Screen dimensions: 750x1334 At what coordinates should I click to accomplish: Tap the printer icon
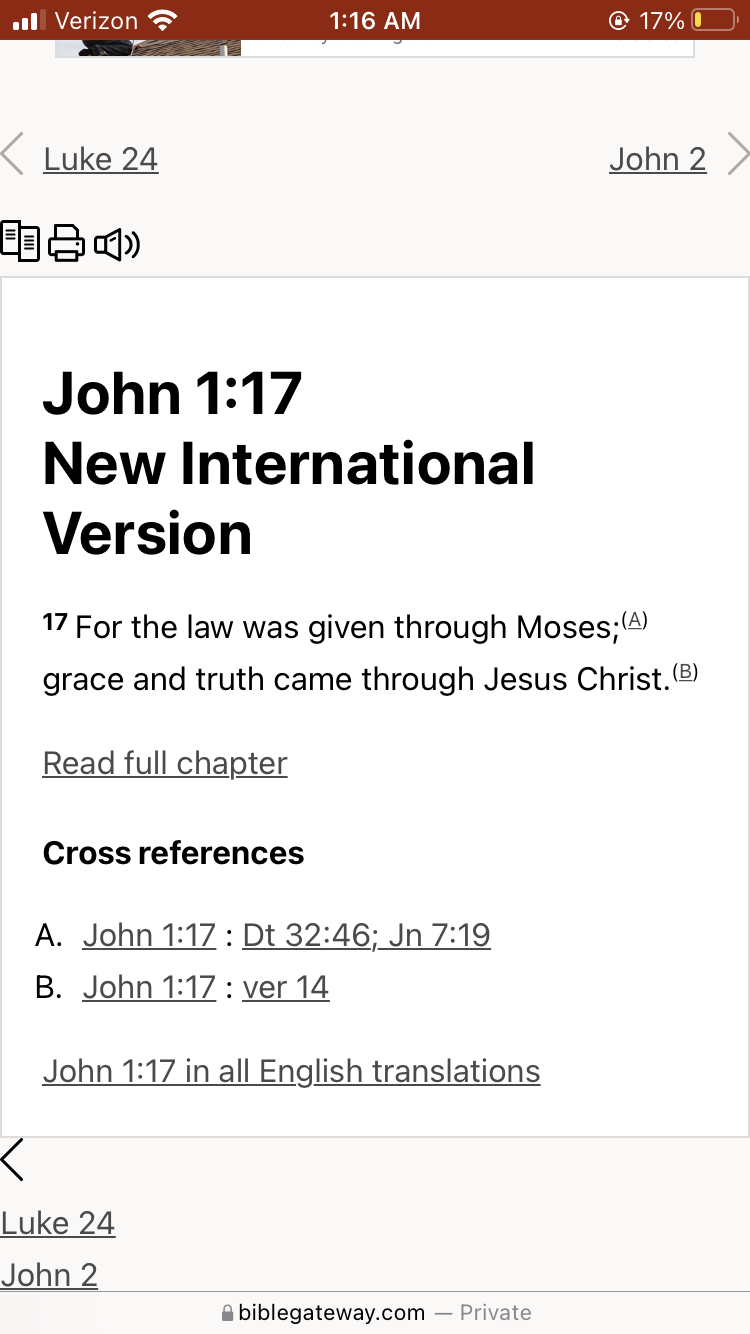point(66,243)
